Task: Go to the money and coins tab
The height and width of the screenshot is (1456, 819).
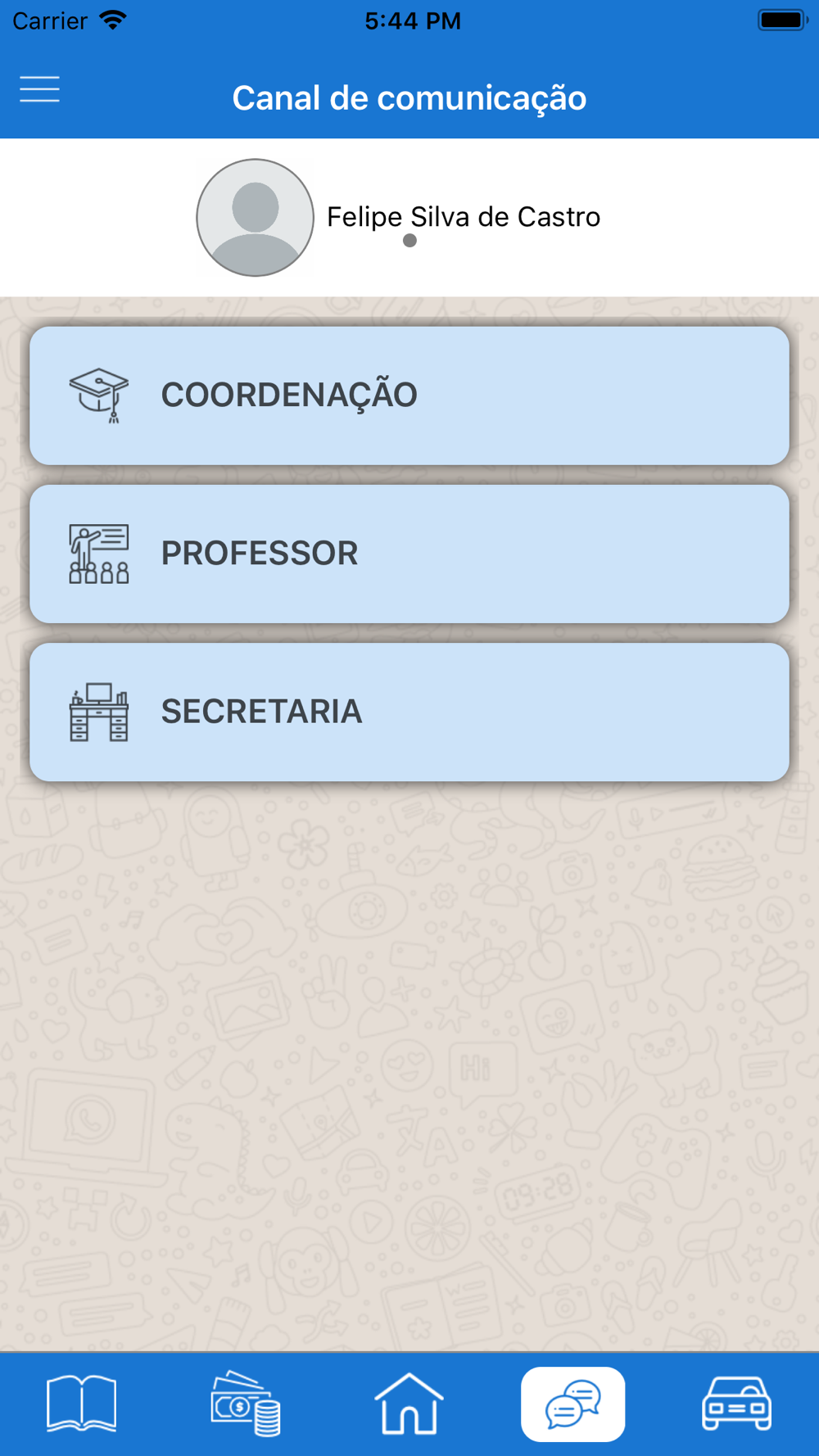Action: (246, 1404)
